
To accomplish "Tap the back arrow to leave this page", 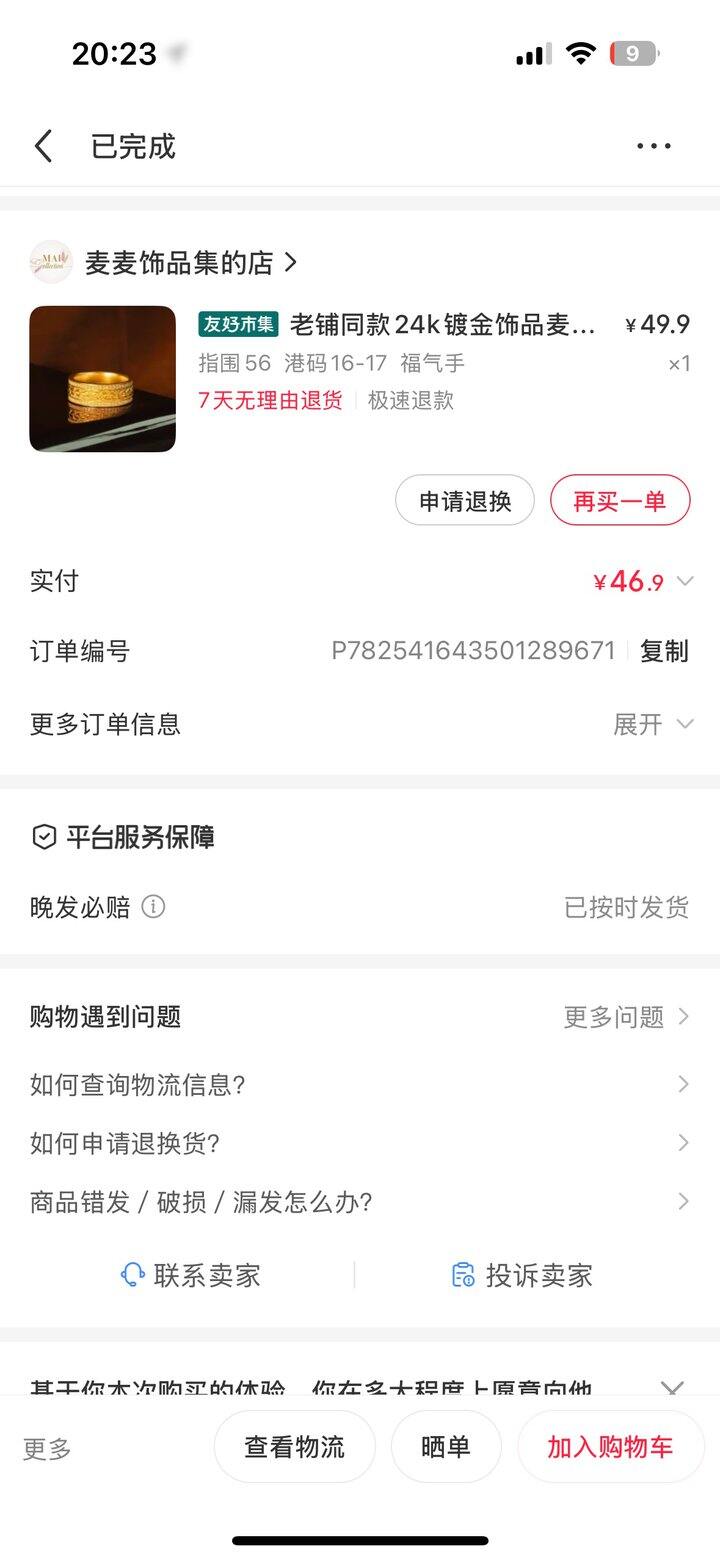I will coord(41,145).
